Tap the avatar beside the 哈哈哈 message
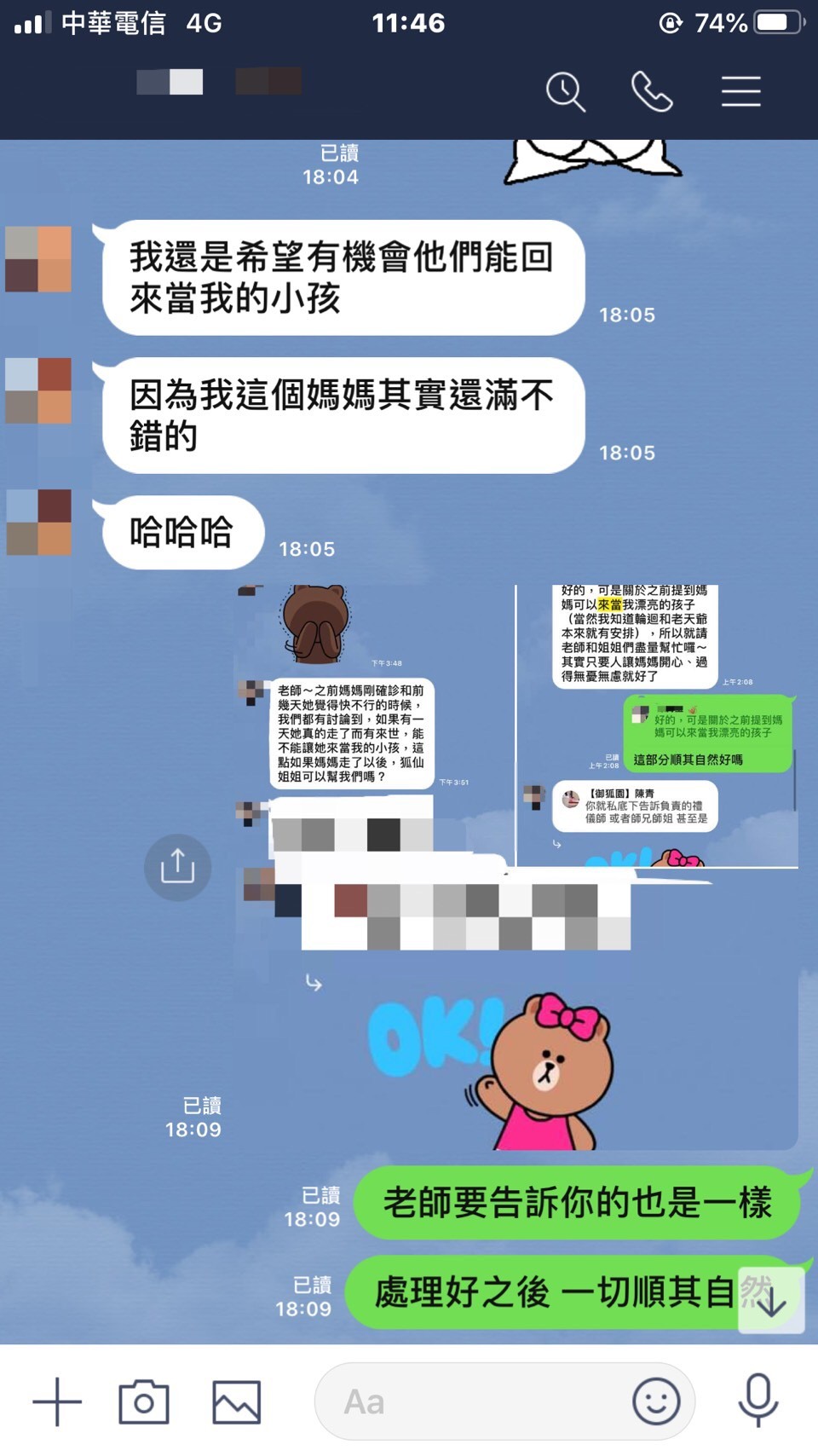Screen dimensions: 818x1456 38,523
